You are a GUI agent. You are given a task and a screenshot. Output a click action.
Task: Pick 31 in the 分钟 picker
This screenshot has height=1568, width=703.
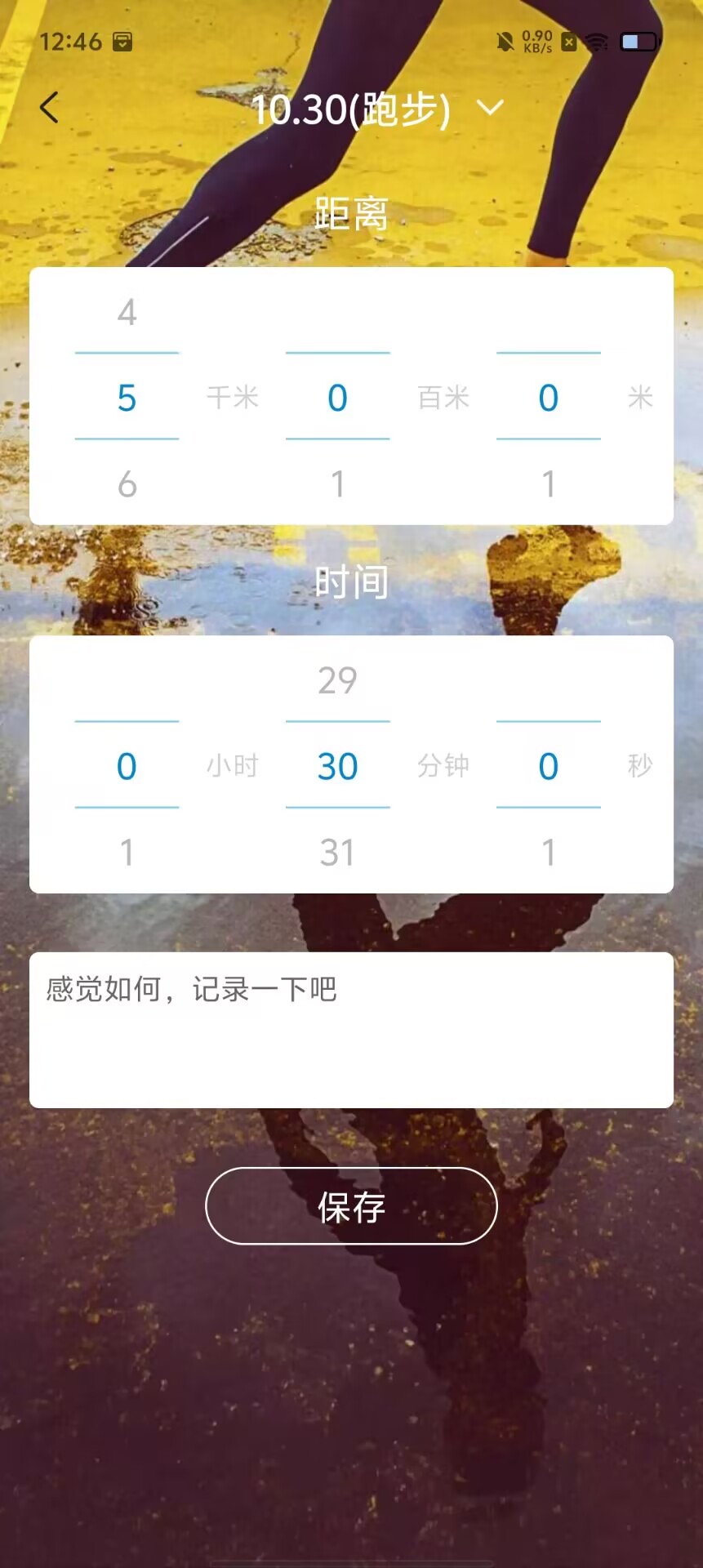coord(337,852)
